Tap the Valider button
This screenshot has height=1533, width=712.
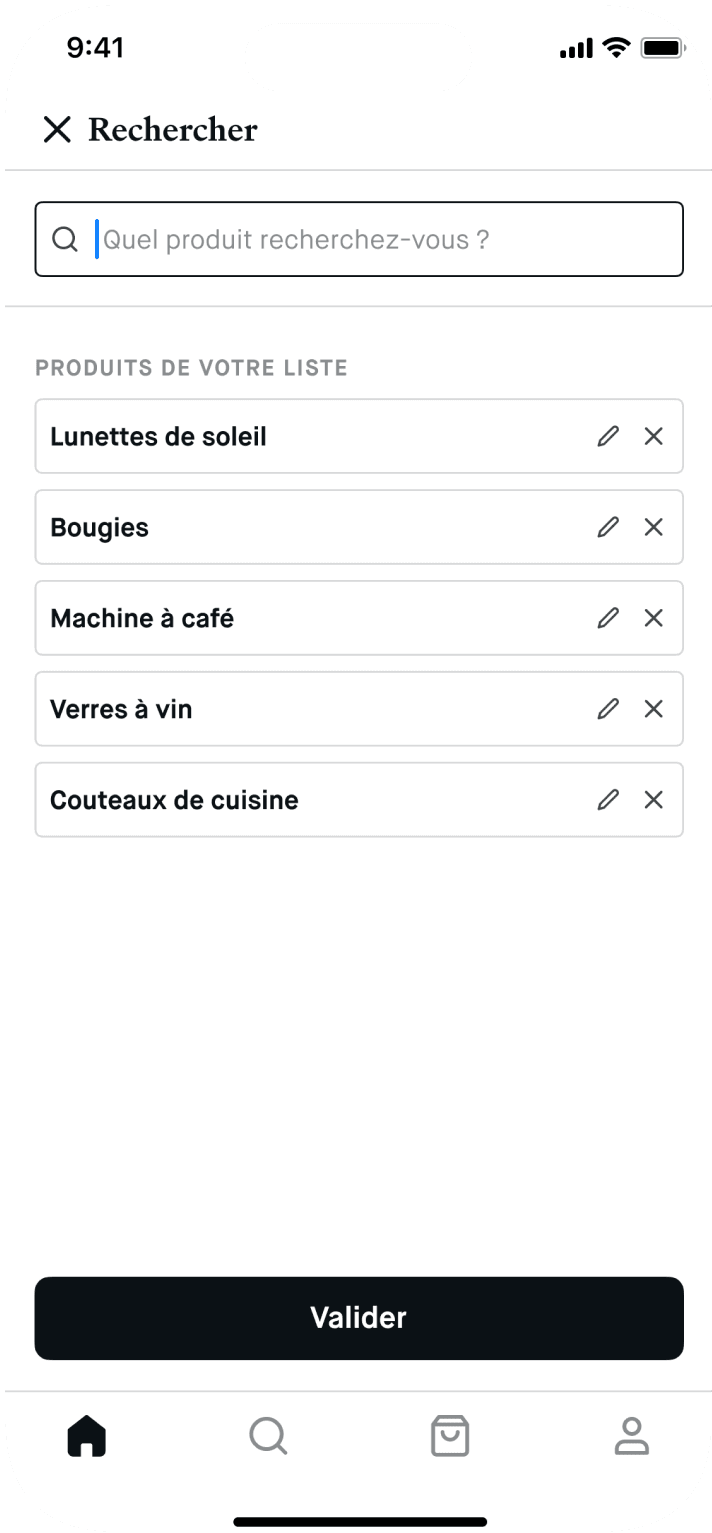(359, 1318)
